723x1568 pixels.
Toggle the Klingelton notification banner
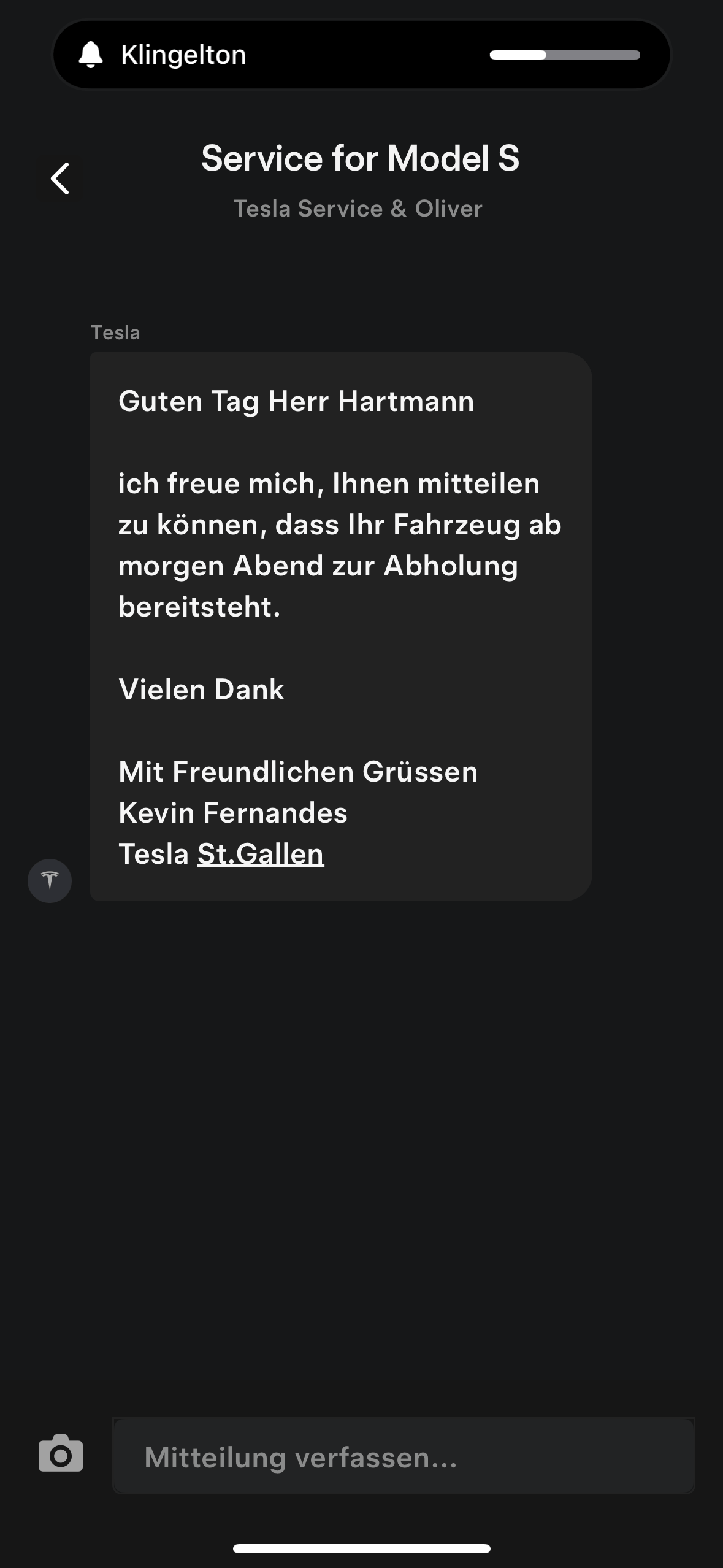pos(361,54)
